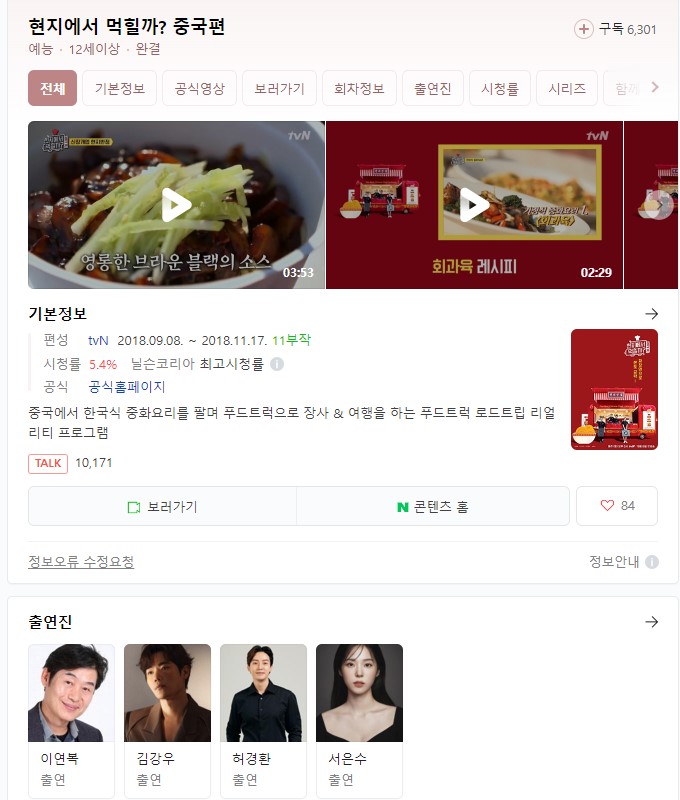This screenshot has width=680, height=800.
Task: Play the 03:53 black sauce video
Action: tap(176, 205)
